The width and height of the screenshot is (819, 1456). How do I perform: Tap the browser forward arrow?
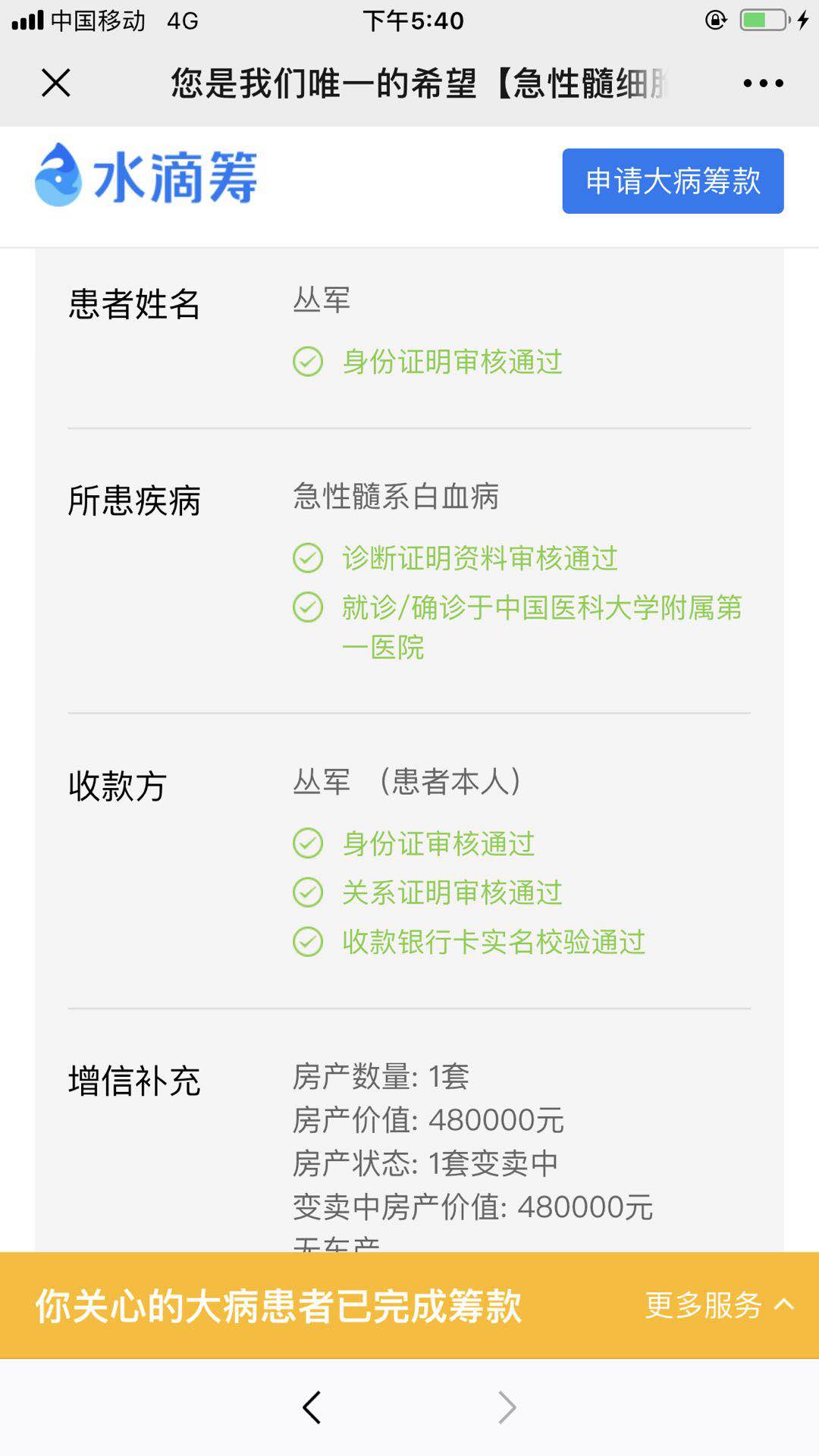click(x=507, y=1407)
